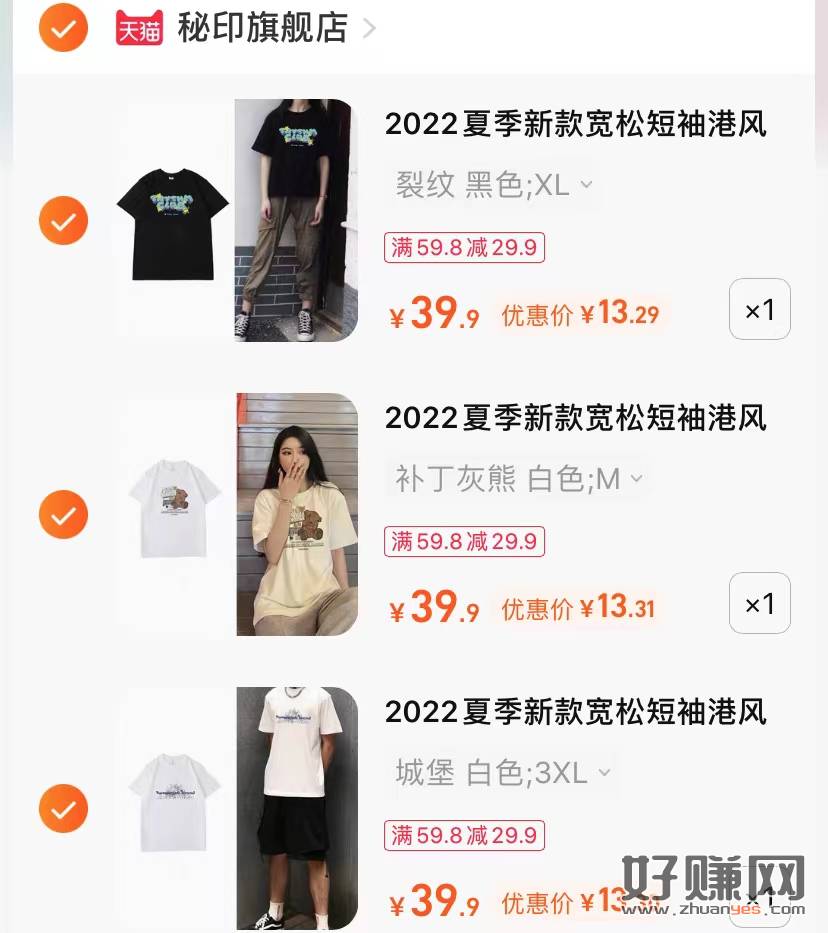Open the 秘印旗舰店 store page
This screenshot has width=828, height=933.
coord(263,27)
